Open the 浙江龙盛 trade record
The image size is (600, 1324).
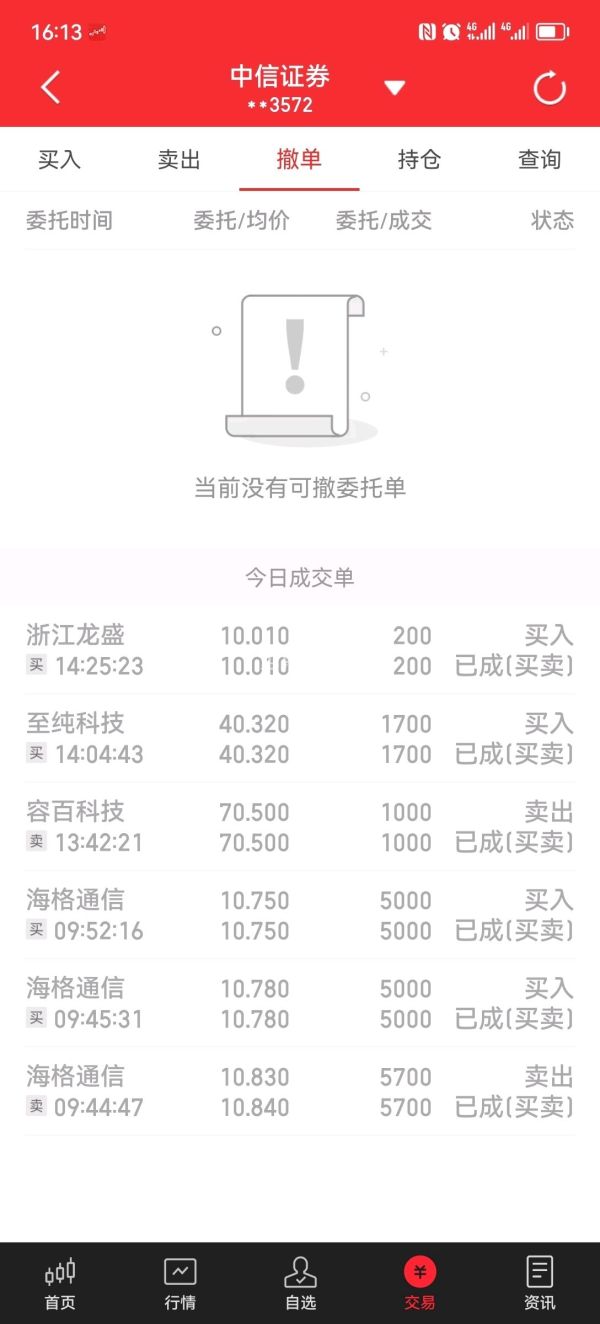pyautogui.click(x=299, y=650)
